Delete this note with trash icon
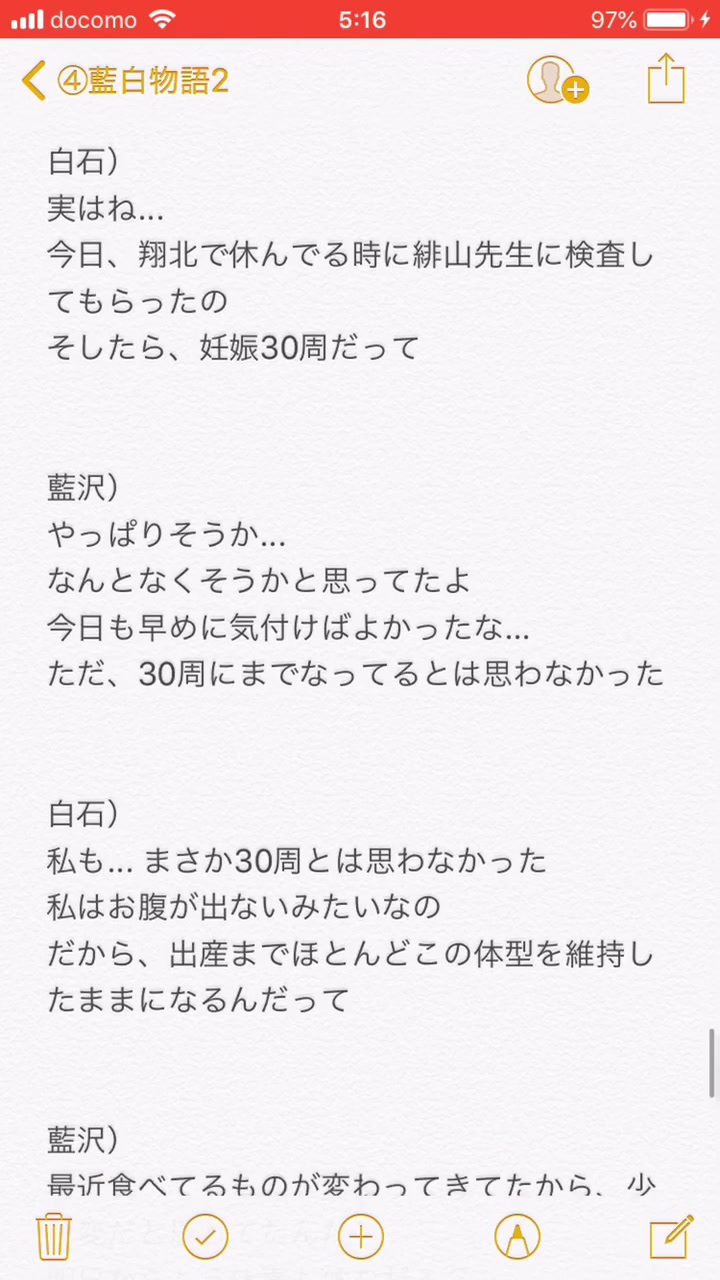 [53, 1237]
